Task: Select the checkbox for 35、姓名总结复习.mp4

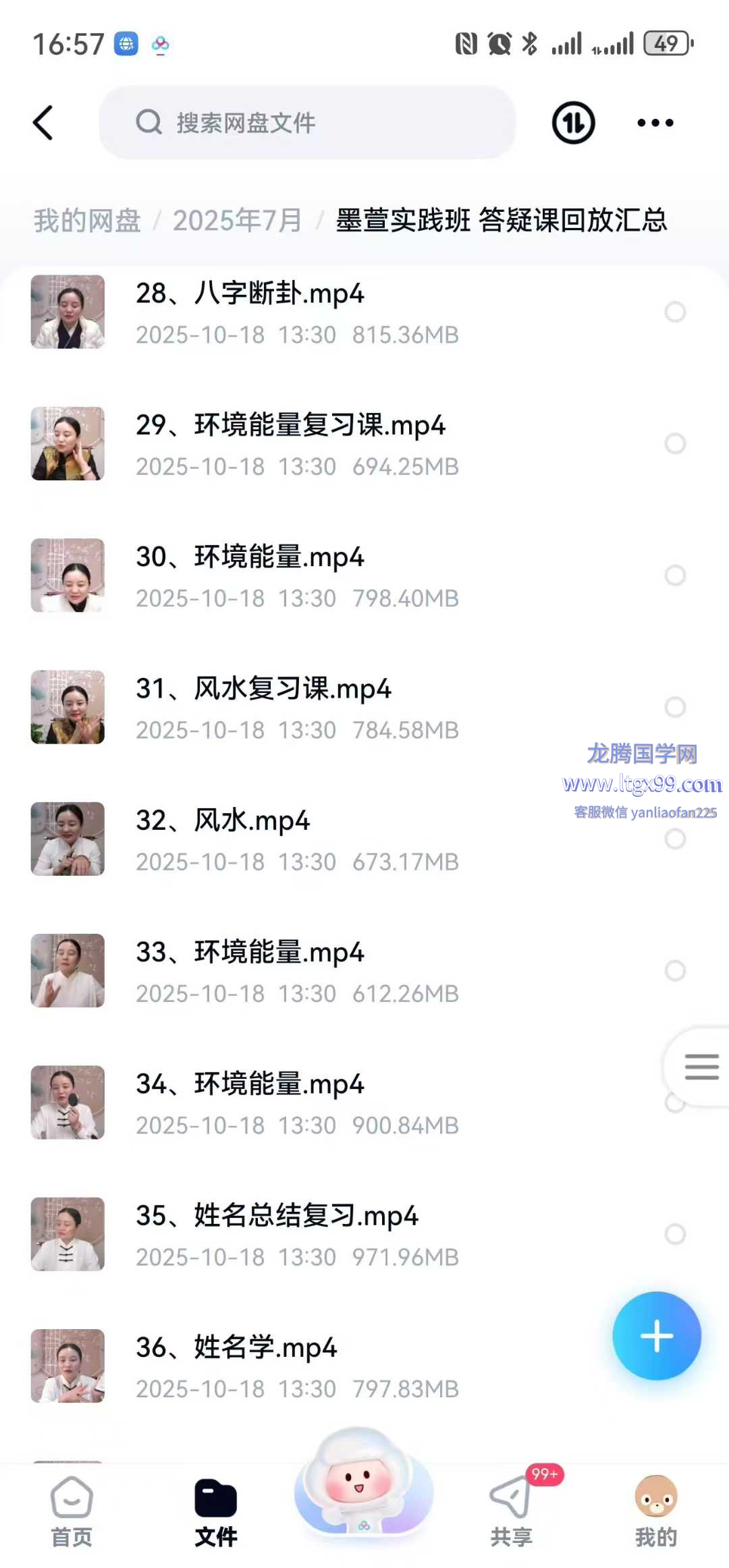Action: pos(675,1234)
